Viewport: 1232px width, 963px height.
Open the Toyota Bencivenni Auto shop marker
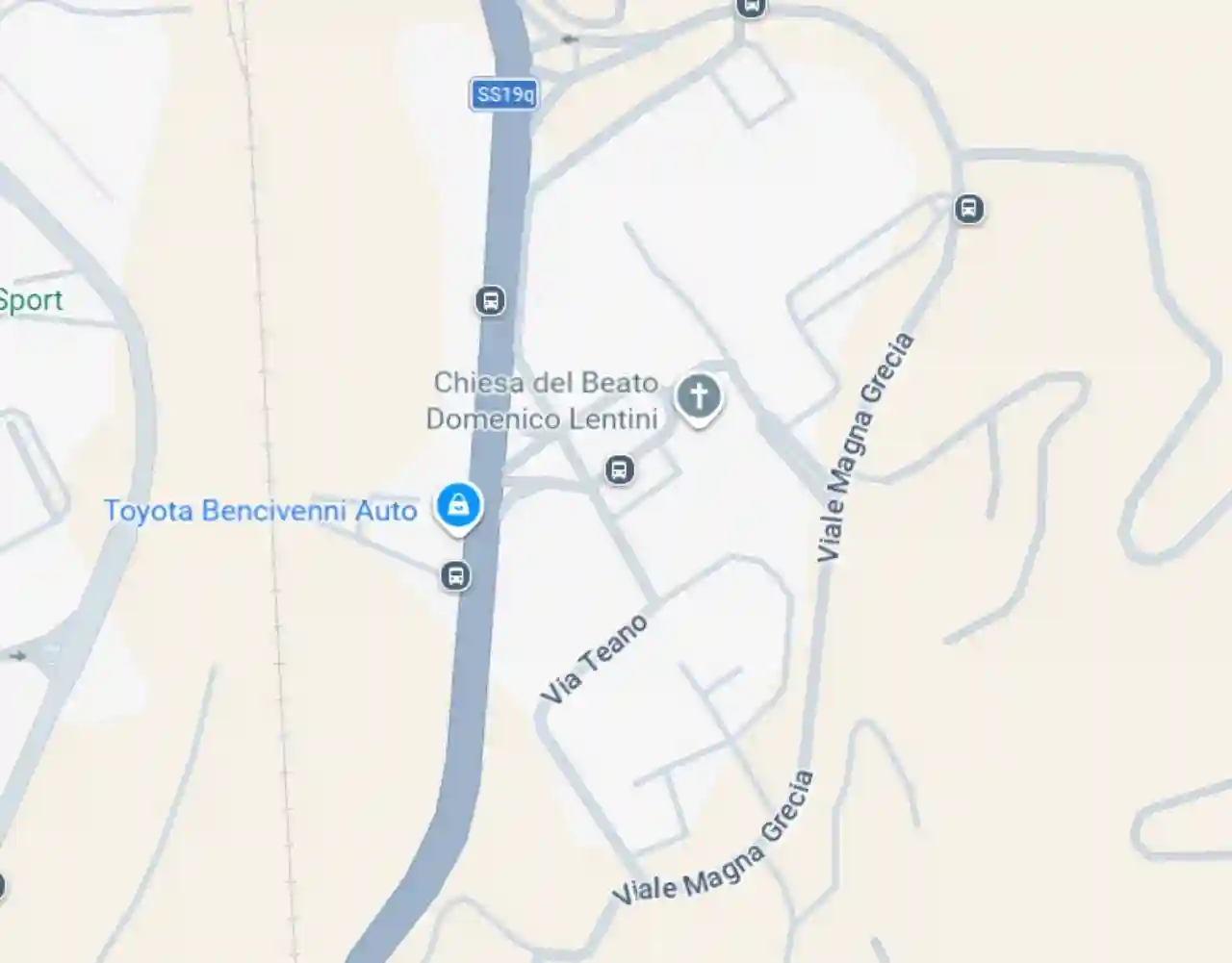(x=458, y=505)
